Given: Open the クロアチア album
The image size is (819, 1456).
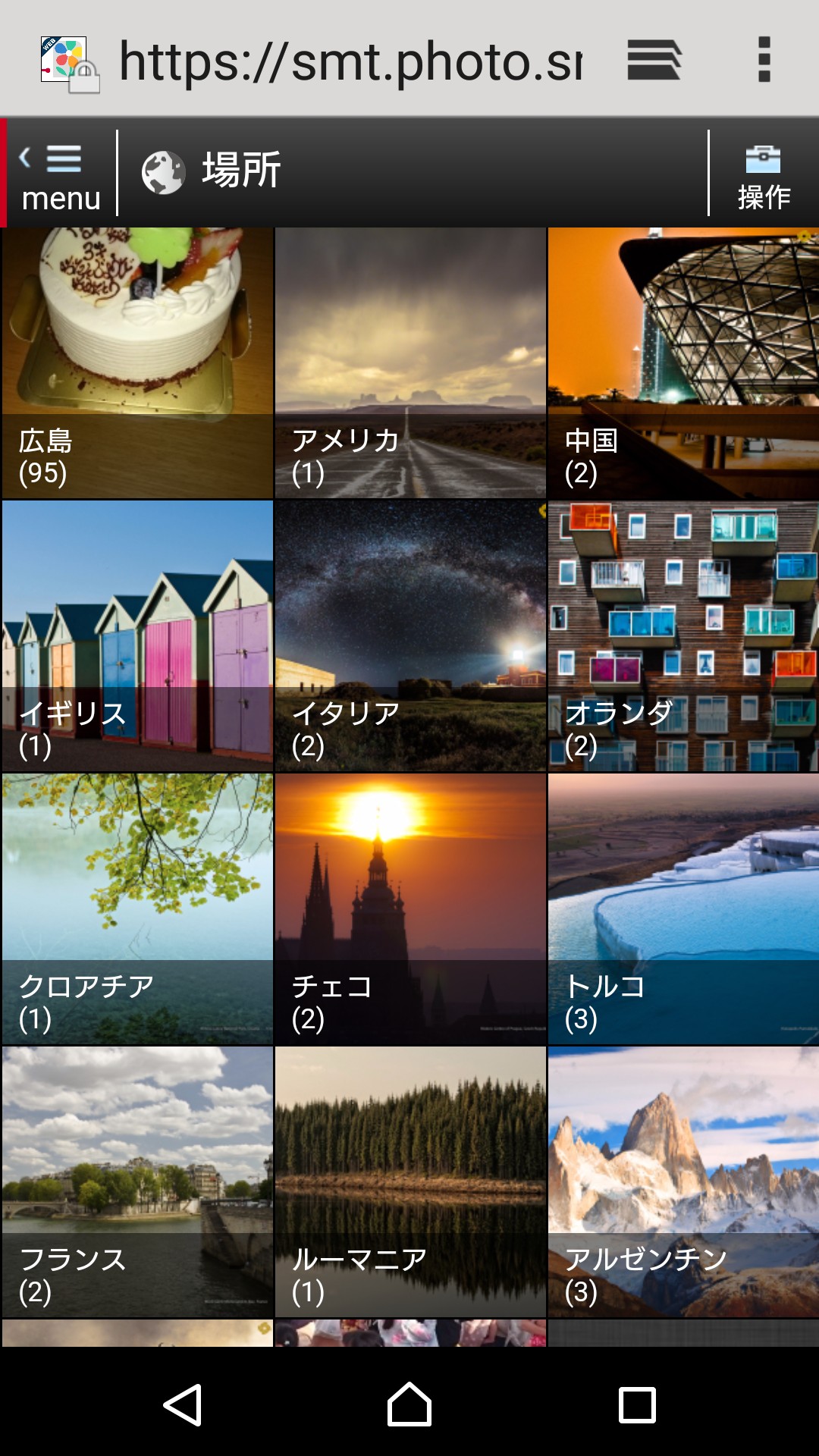Looking at the screenshot, I should click(137, 909).
